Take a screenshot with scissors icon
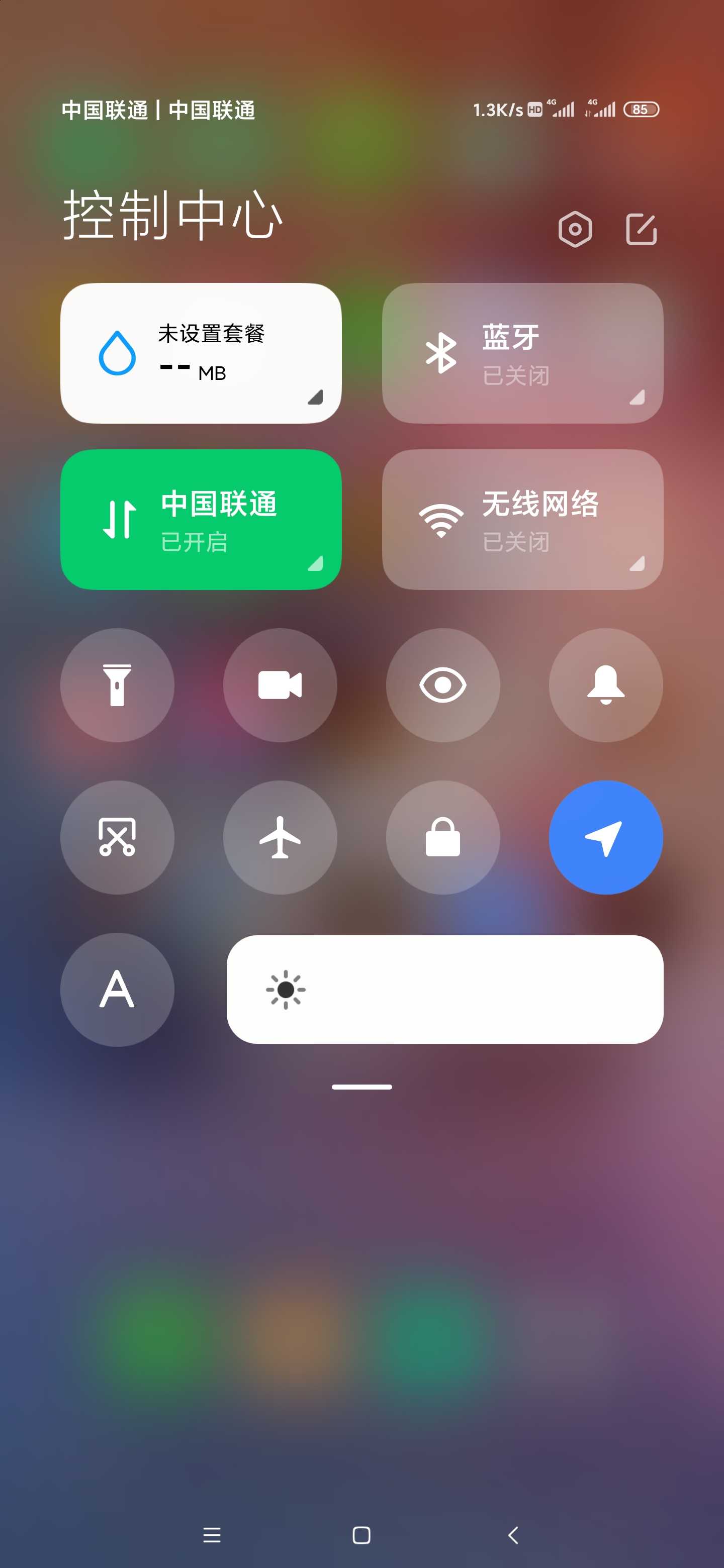Screen dimensions: 724x1568 click(118, 837)
